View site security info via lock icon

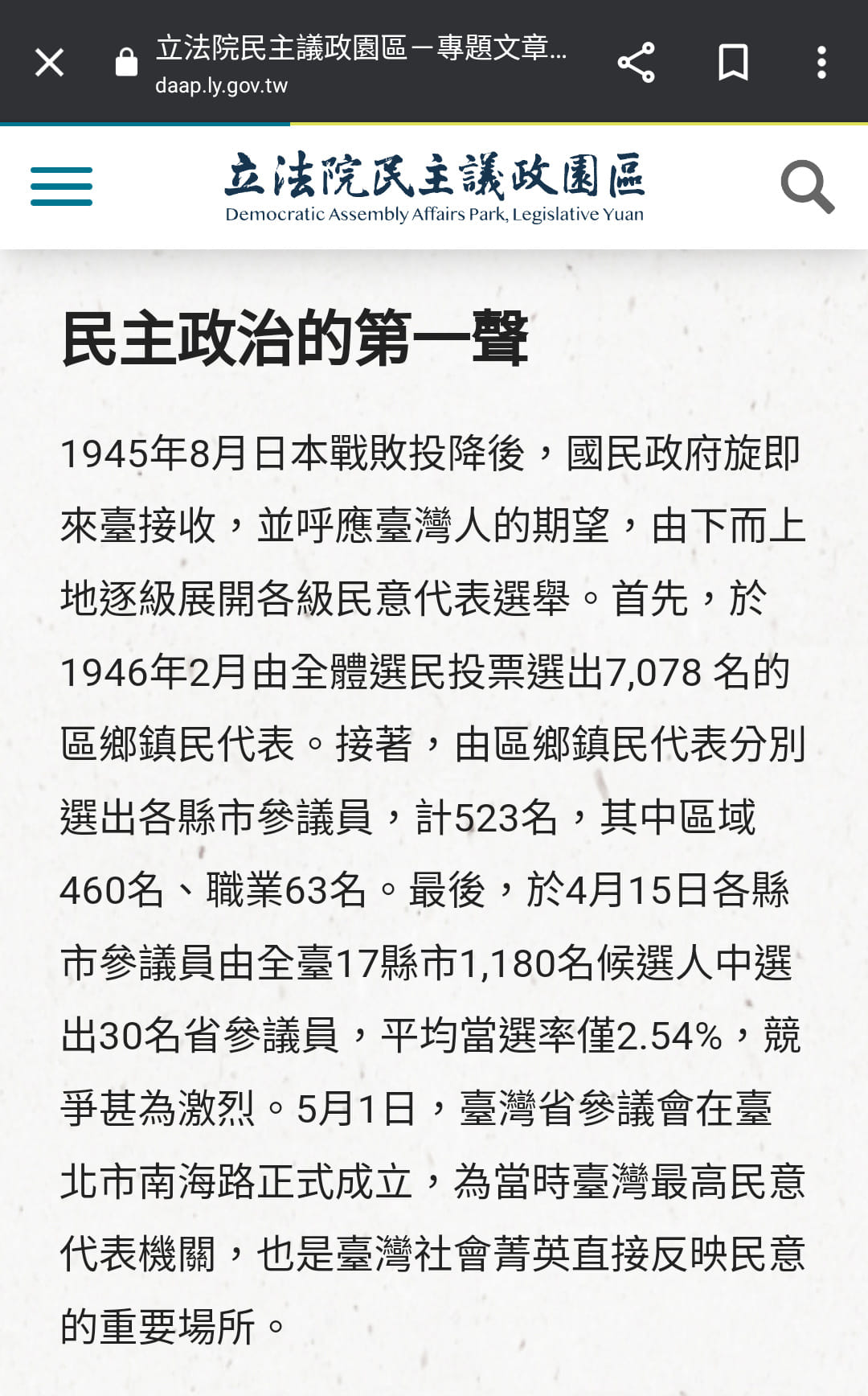coord(126,62)
